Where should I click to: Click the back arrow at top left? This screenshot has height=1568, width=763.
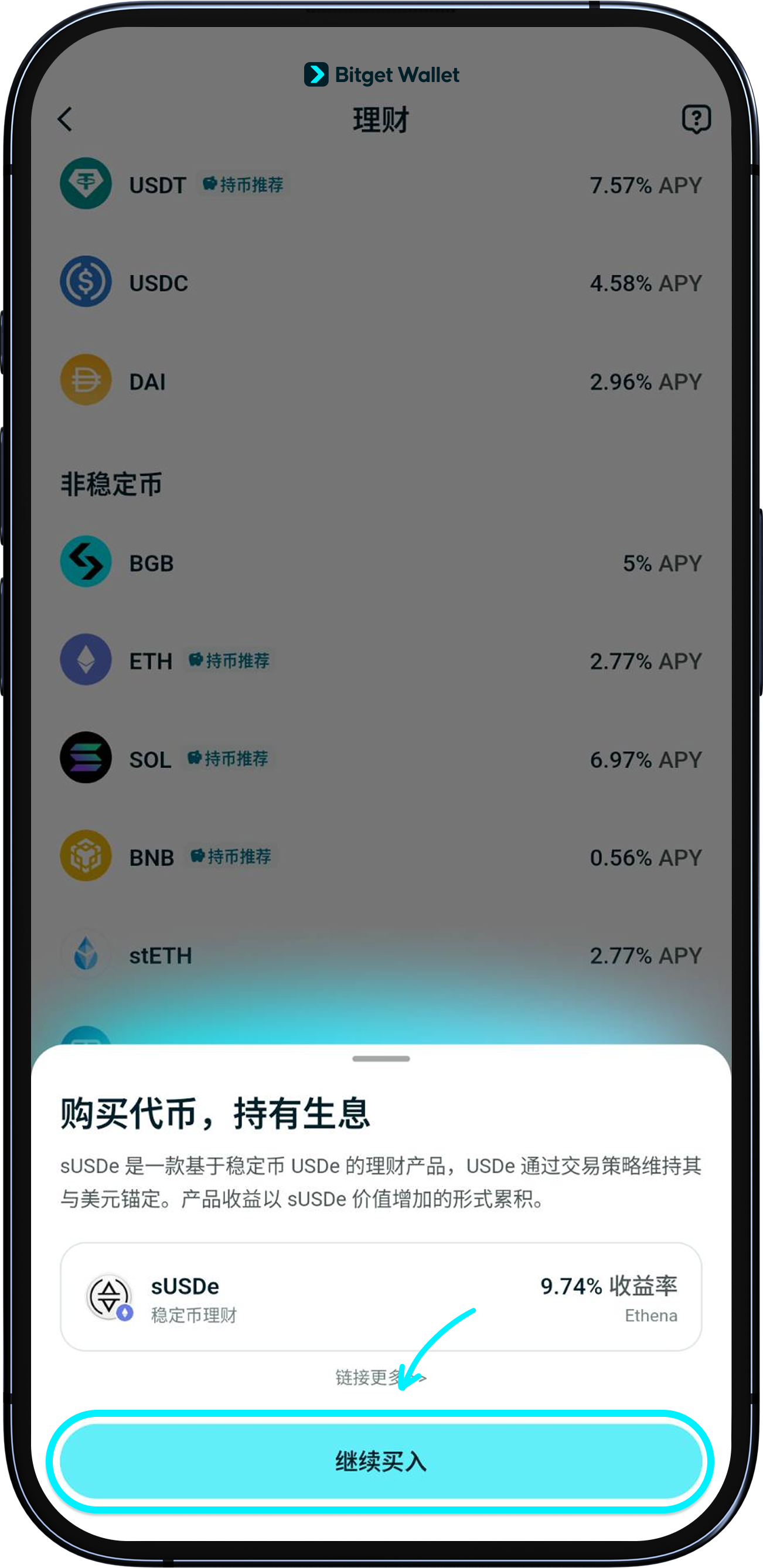point(65,120)
